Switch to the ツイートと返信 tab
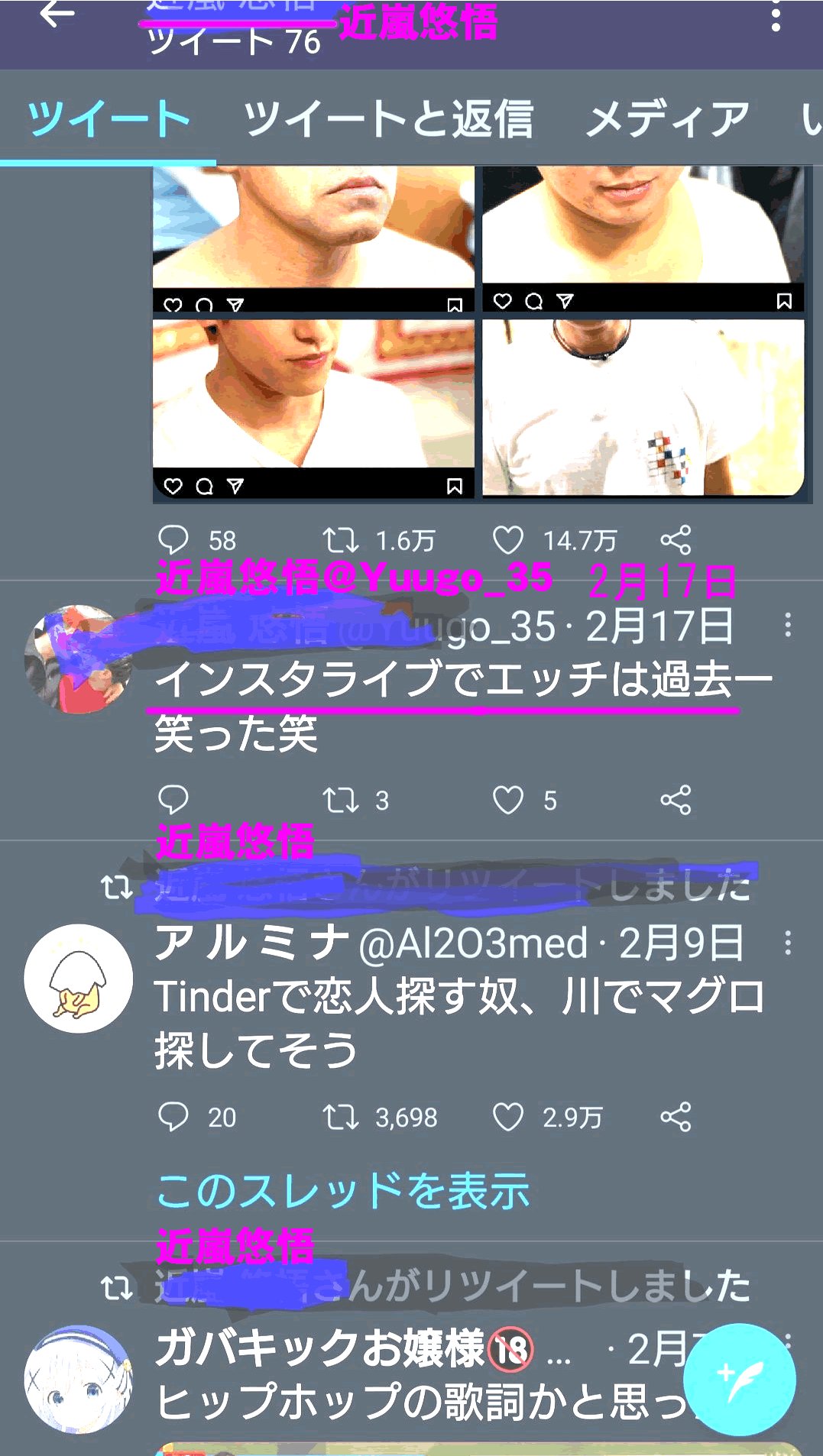 [x=388, y=119]
